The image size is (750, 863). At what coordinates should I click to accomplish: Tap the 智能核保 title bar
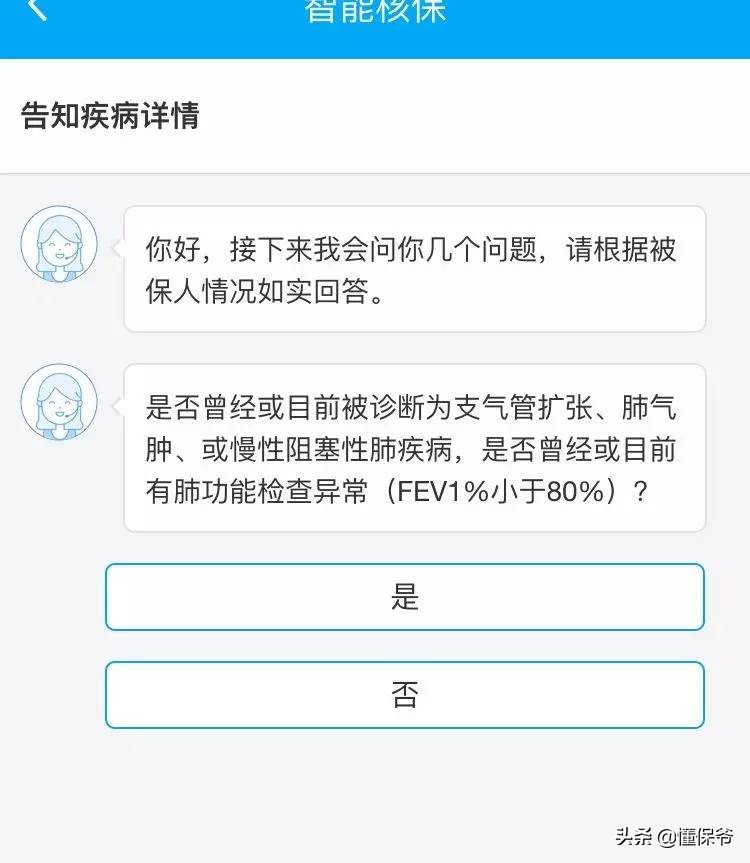(375, 14)
